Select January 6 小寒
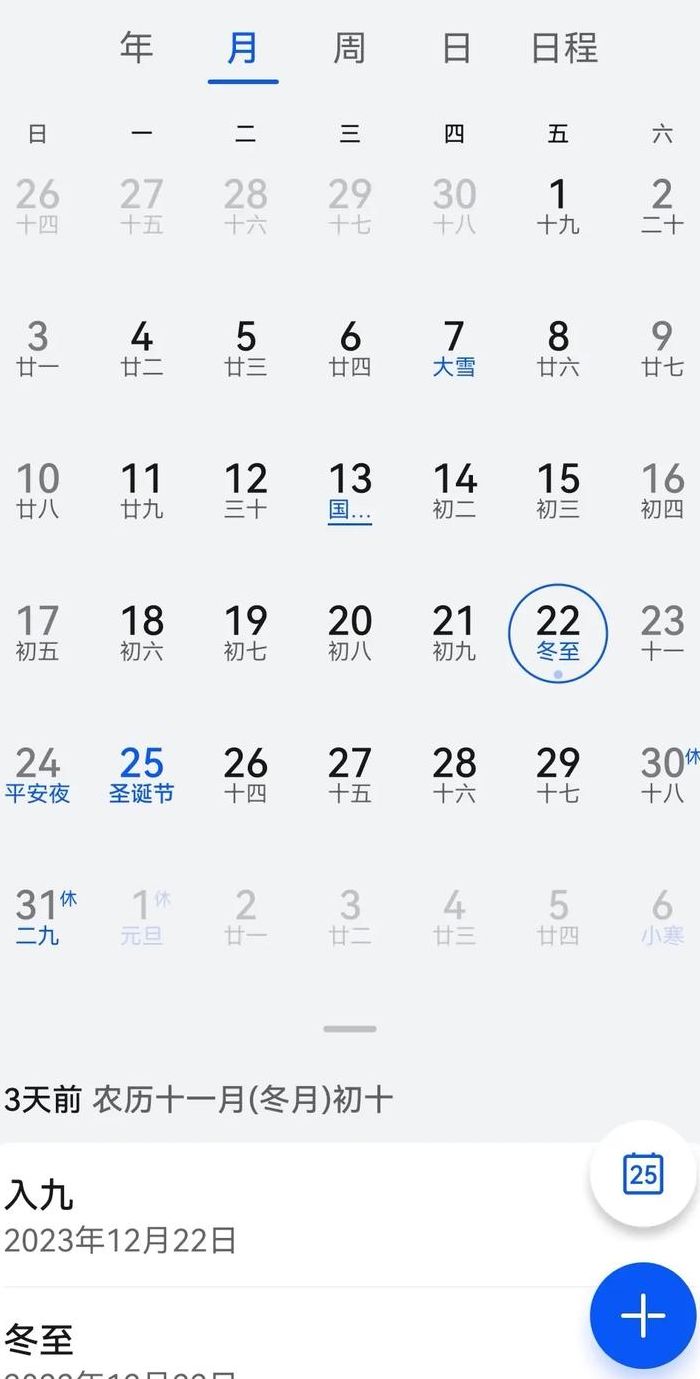The height and width of the screenshot is (1379, 700). coord(662,918)
